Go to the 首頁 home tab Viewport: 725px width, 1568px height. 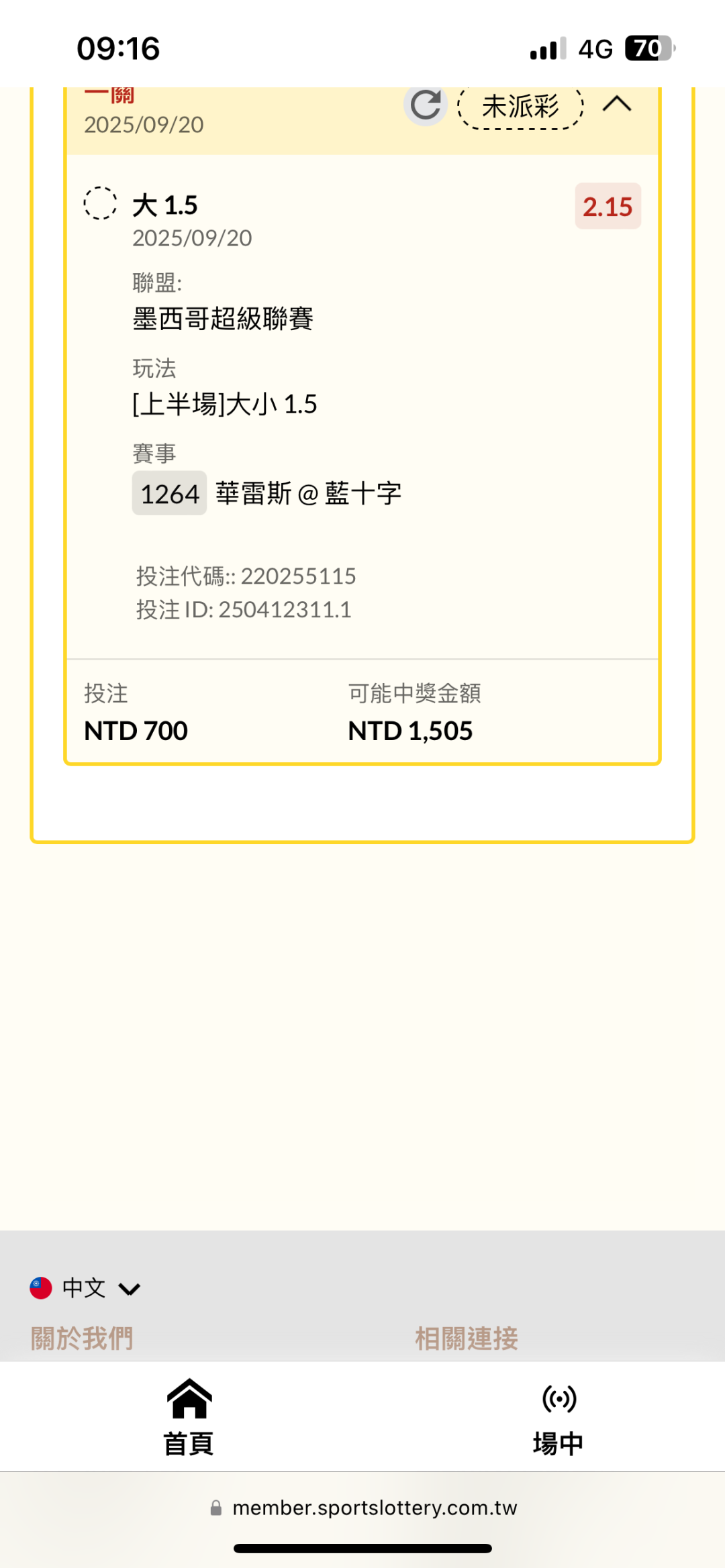(x=189, y=1416)
